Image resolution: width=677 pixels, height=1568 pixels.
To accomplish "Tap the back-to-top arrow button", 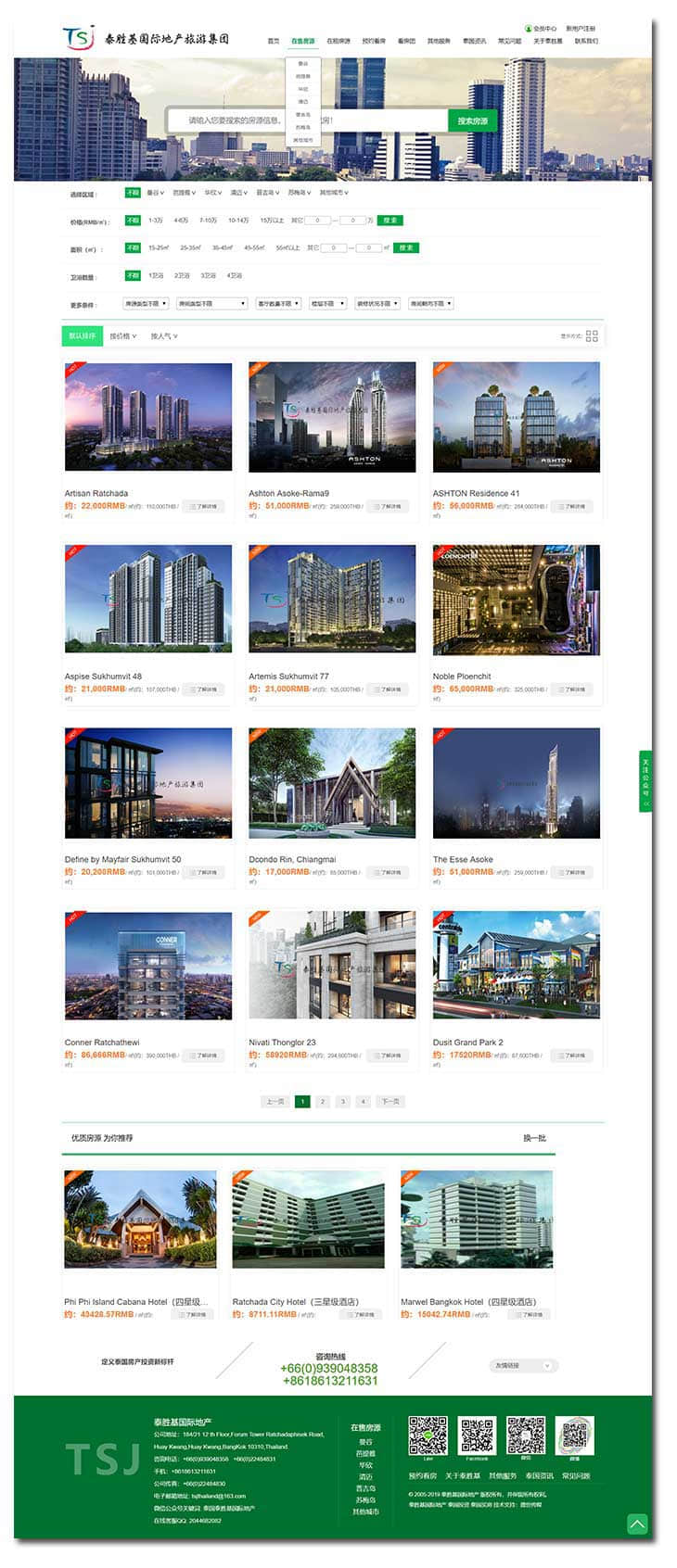I will pyautogui.click(x=637, y=1524).
